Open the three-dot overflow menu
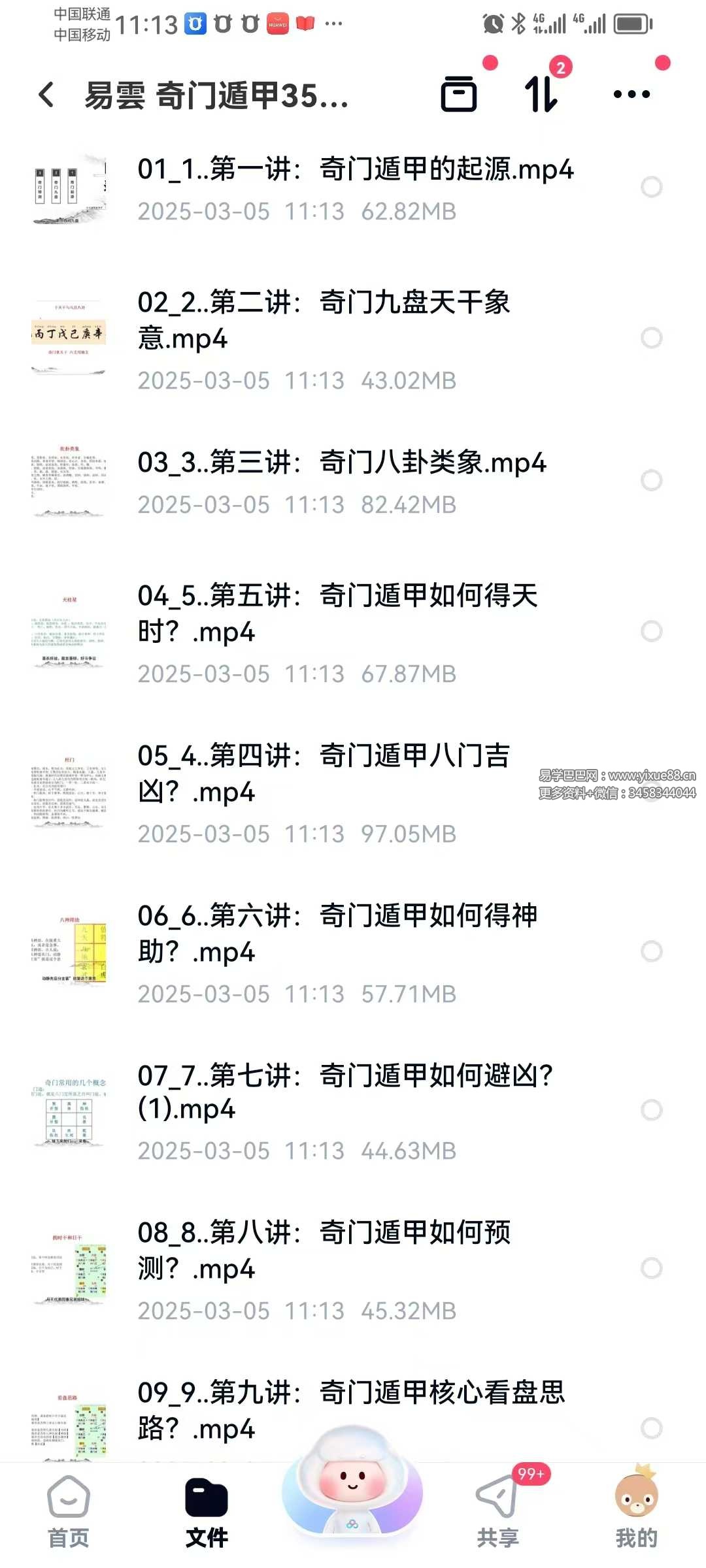Viewport: 706px width, 1568px height. (631, 95)
